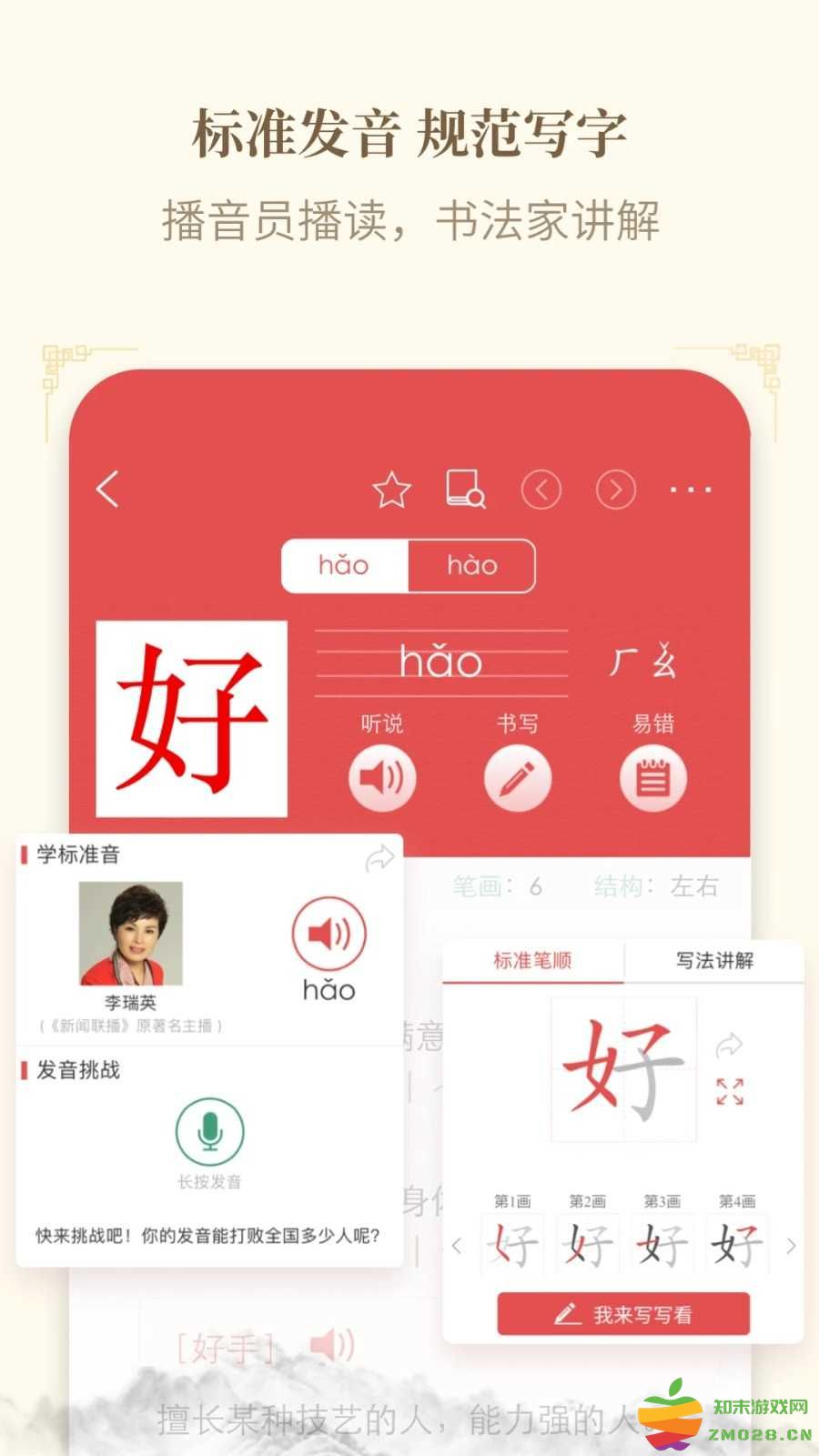Play pronunciation via the 听说 speaker icon
This screenshot has height=1456, width=819.
click(382, 777)
